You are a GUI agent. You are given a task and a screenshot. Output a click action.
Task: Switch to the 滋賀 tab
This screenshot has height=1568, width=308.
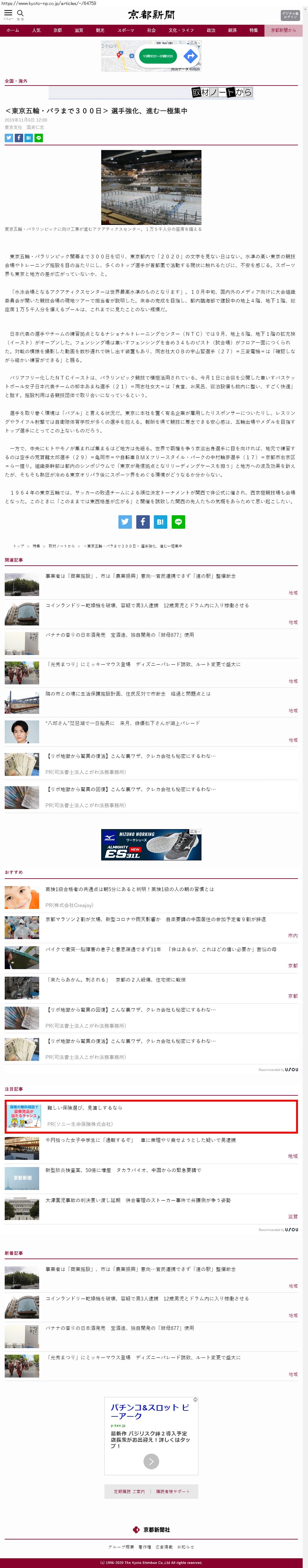pyautogui.click(x=79, y=30)
